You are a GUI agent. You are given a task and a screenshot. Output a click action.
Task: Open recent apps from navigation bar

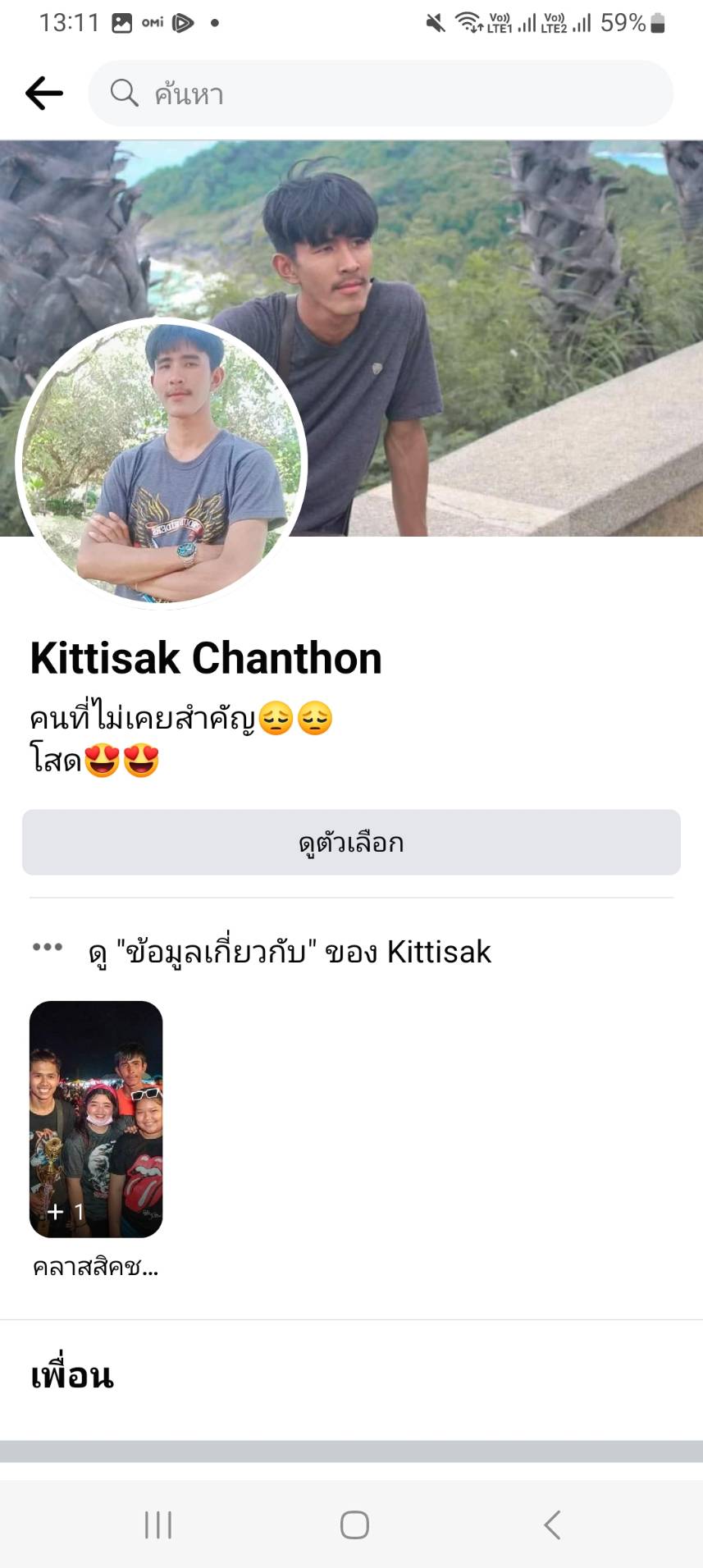[x=158, y=1525]
